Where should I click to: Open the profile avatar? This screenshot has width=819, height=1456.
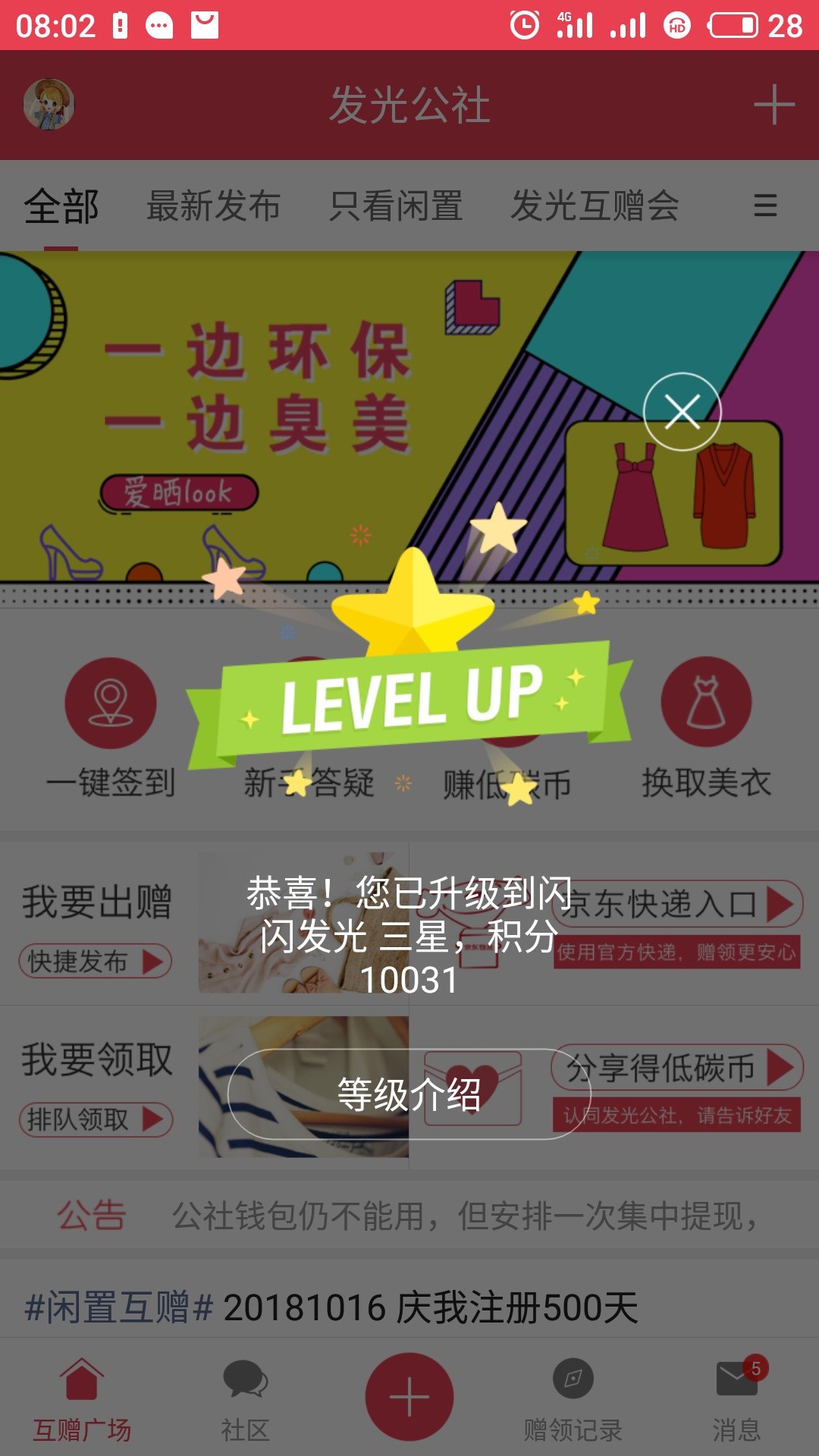pos(49,105)
